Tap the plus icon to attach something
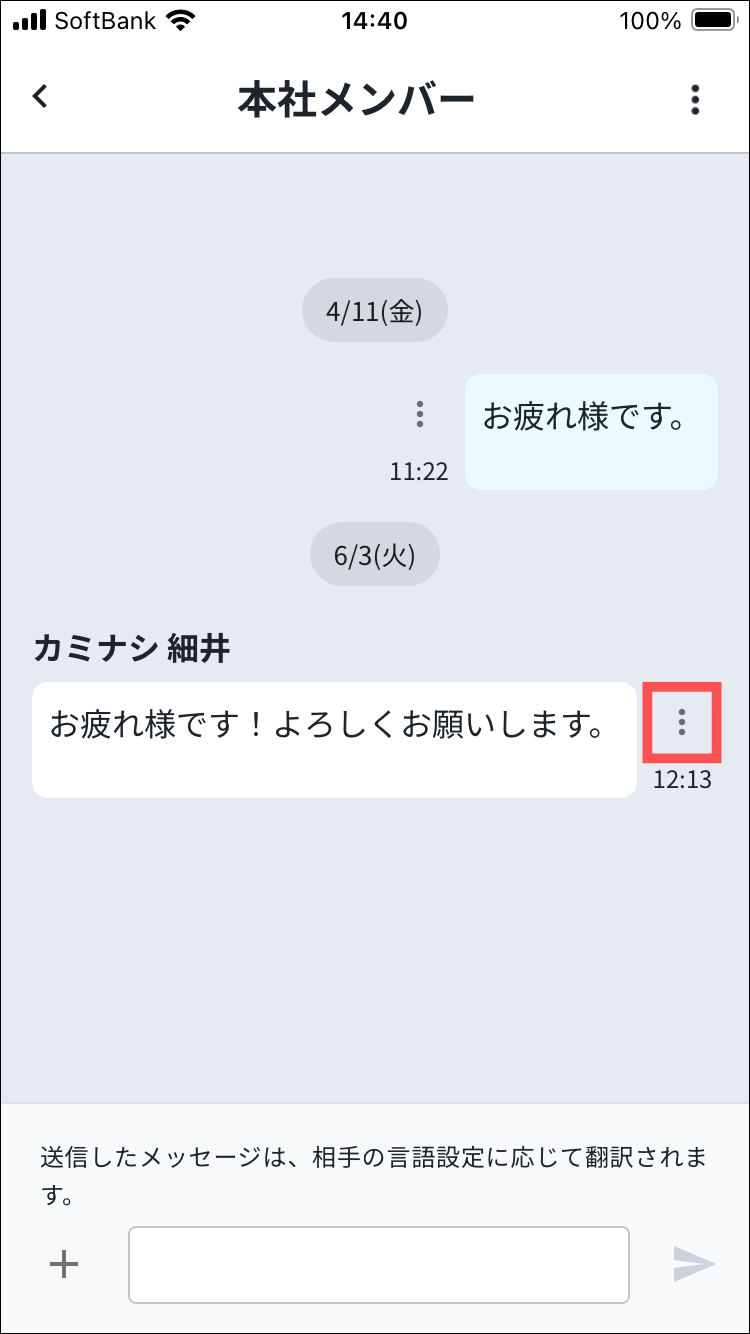 pos(64,1264)
